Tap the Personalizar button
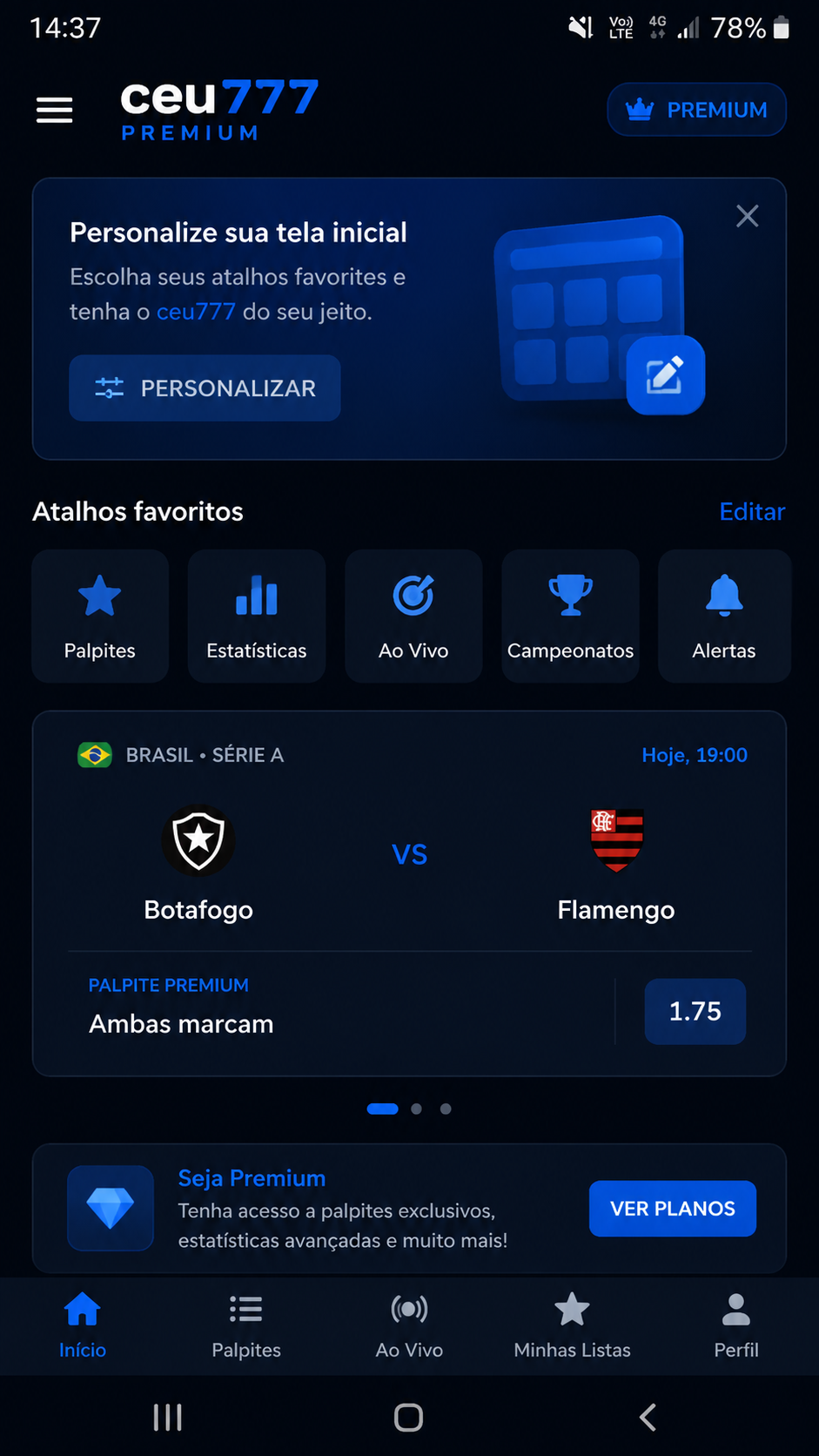Viewport: 819px width, 1456px height. 205,388
